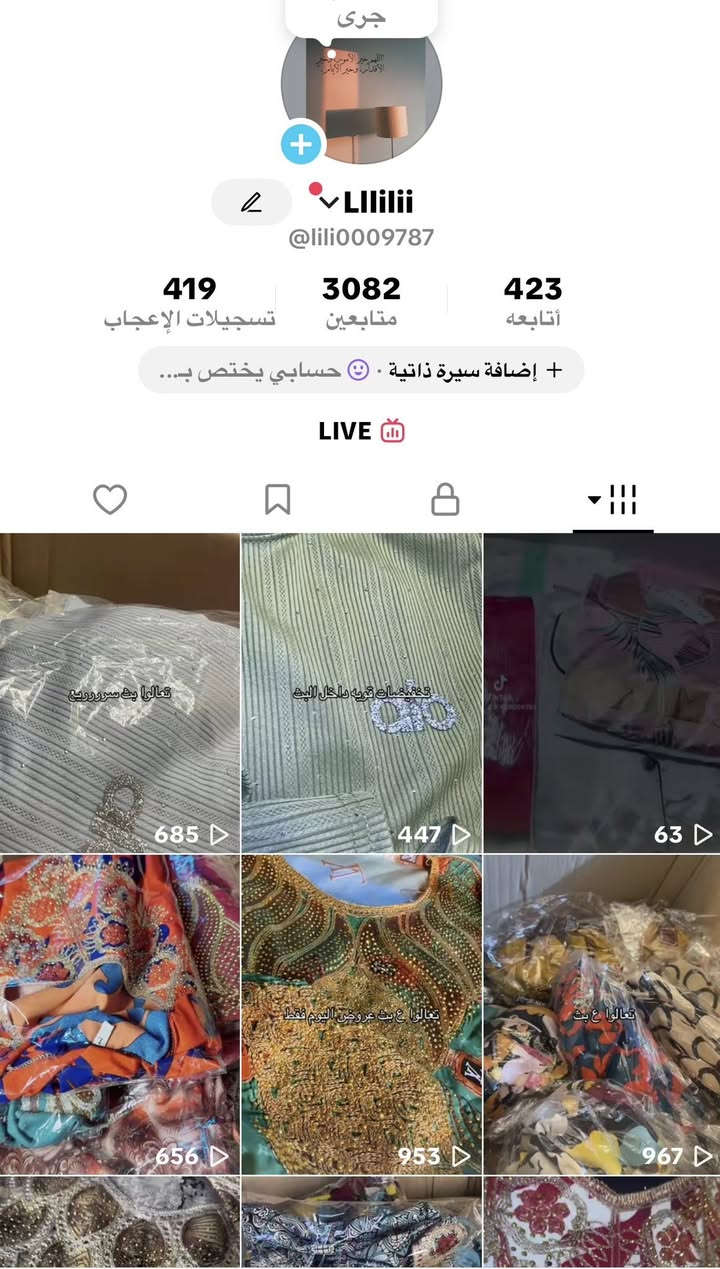This screenshot has height=1269, width=720.
Task: Tap the edit profile pencil icon
Action: tap(251, 203)
